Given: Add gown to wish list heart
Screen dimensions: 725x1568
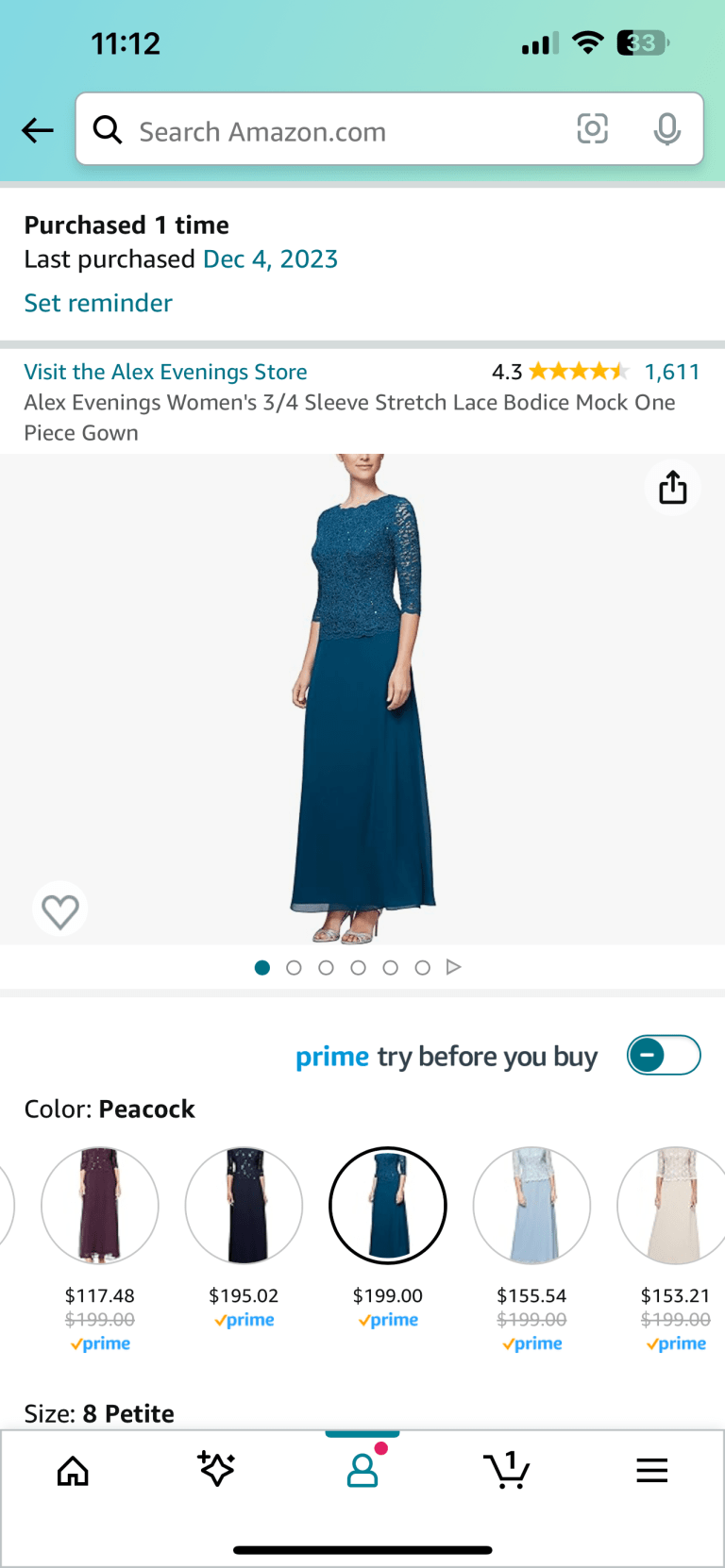Looking at the screenshot, I should [60, 910].
